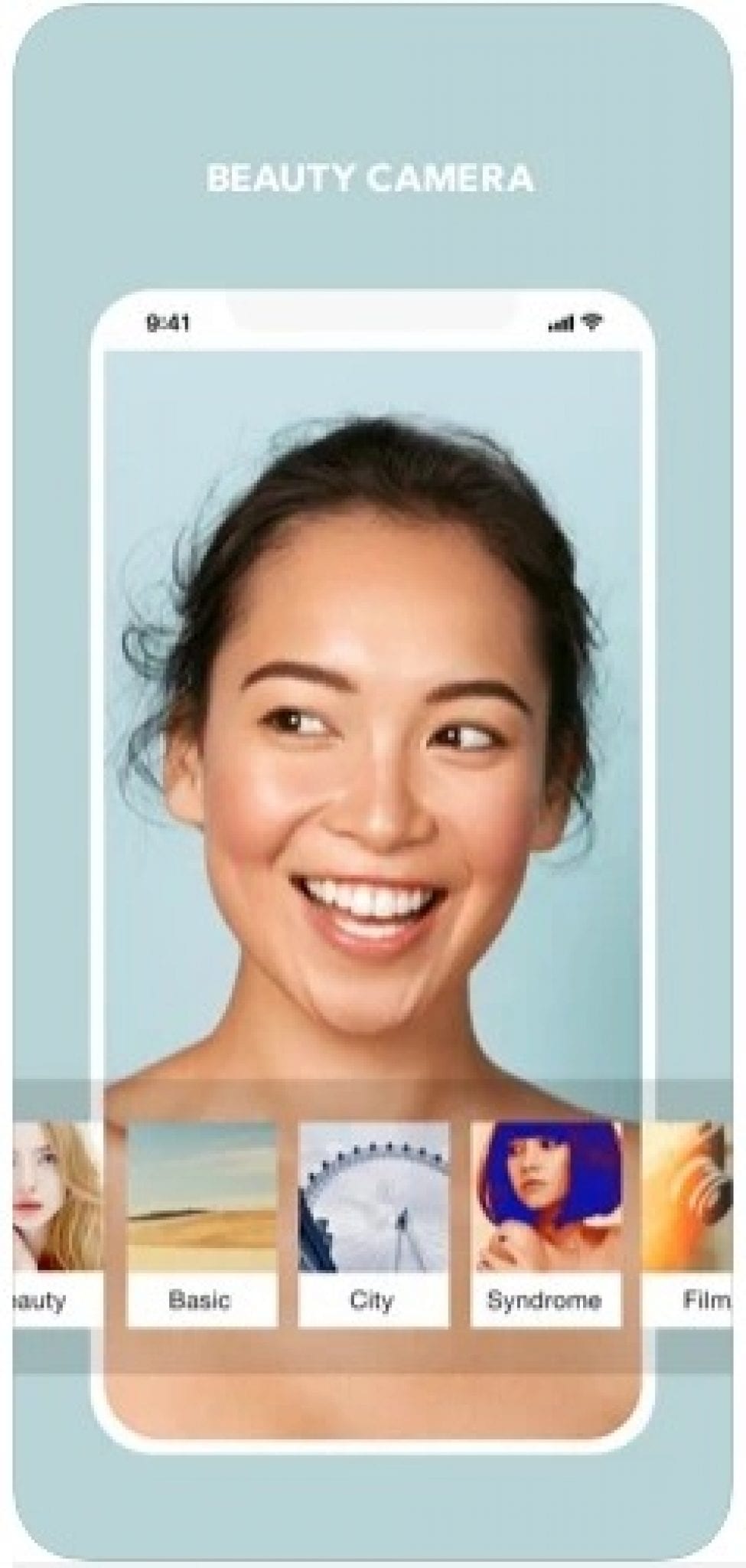Tap the City filter label

(372, 1295)
